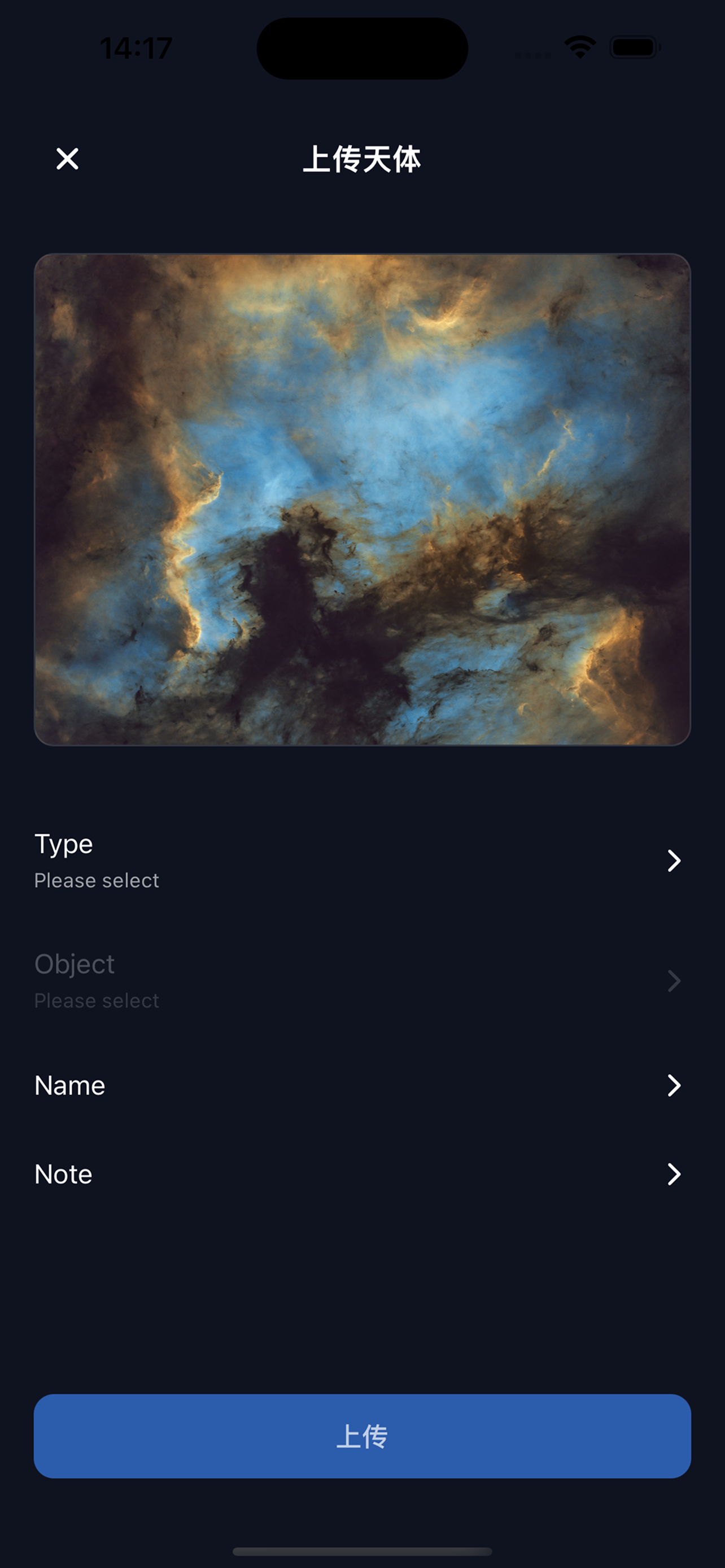Tap the battery indicator icon
This screenshot has height=1568, width=725.
(633, 46)
